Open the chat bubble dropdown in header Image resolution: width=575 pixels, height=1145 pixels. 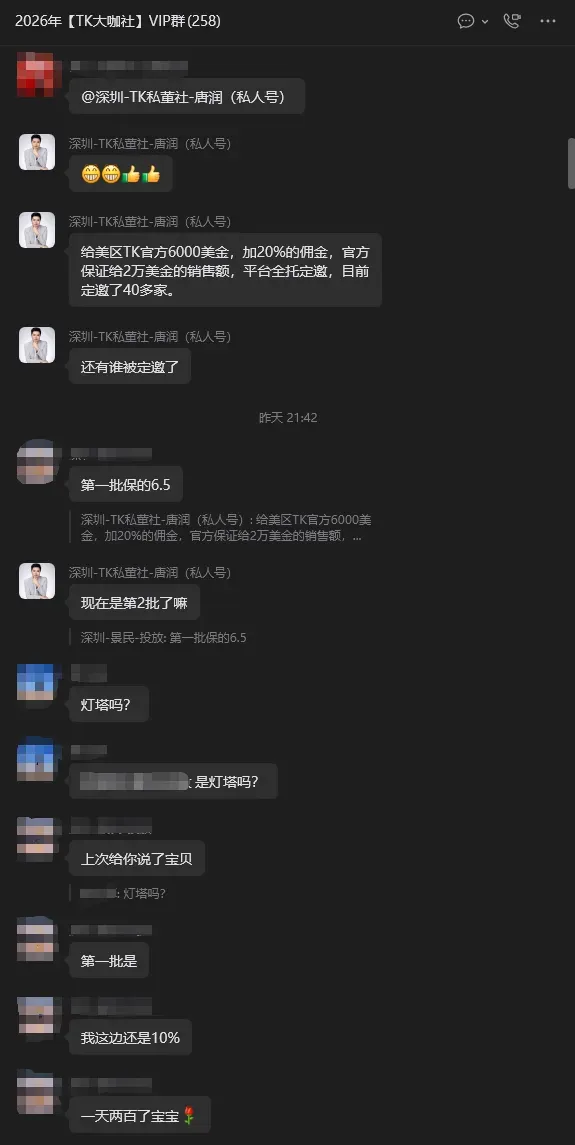tap(473, 21)
